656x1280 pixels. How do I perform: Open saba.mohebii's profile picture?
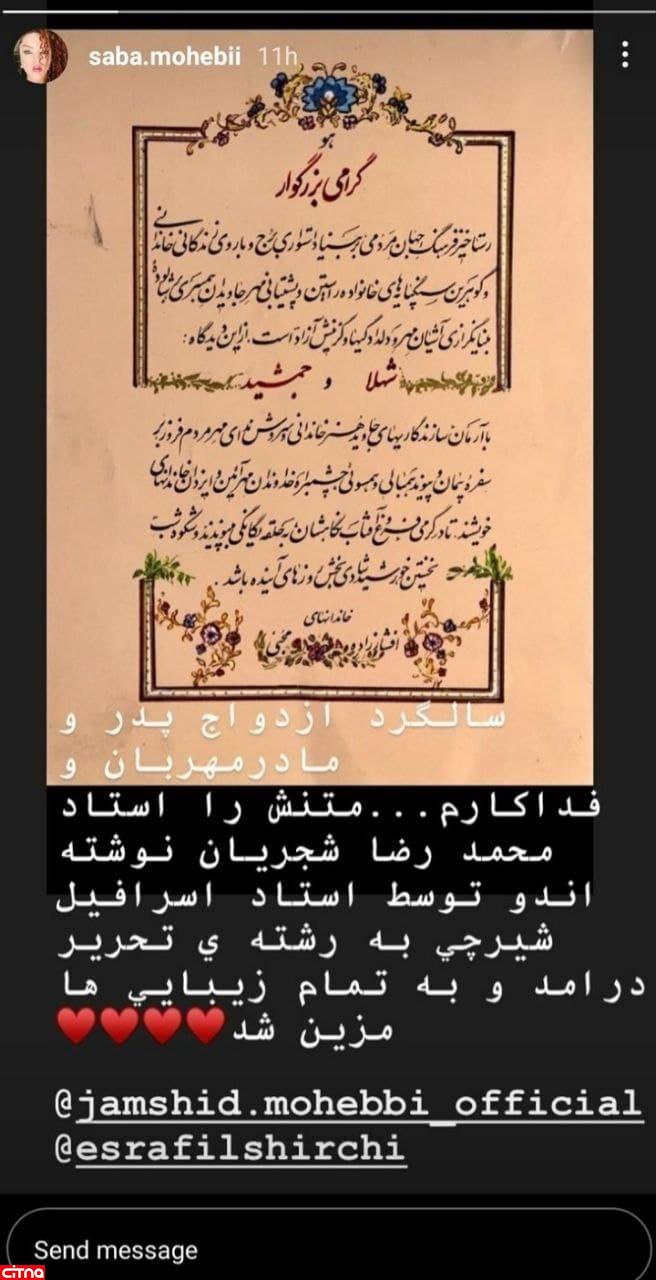(41, 54)
